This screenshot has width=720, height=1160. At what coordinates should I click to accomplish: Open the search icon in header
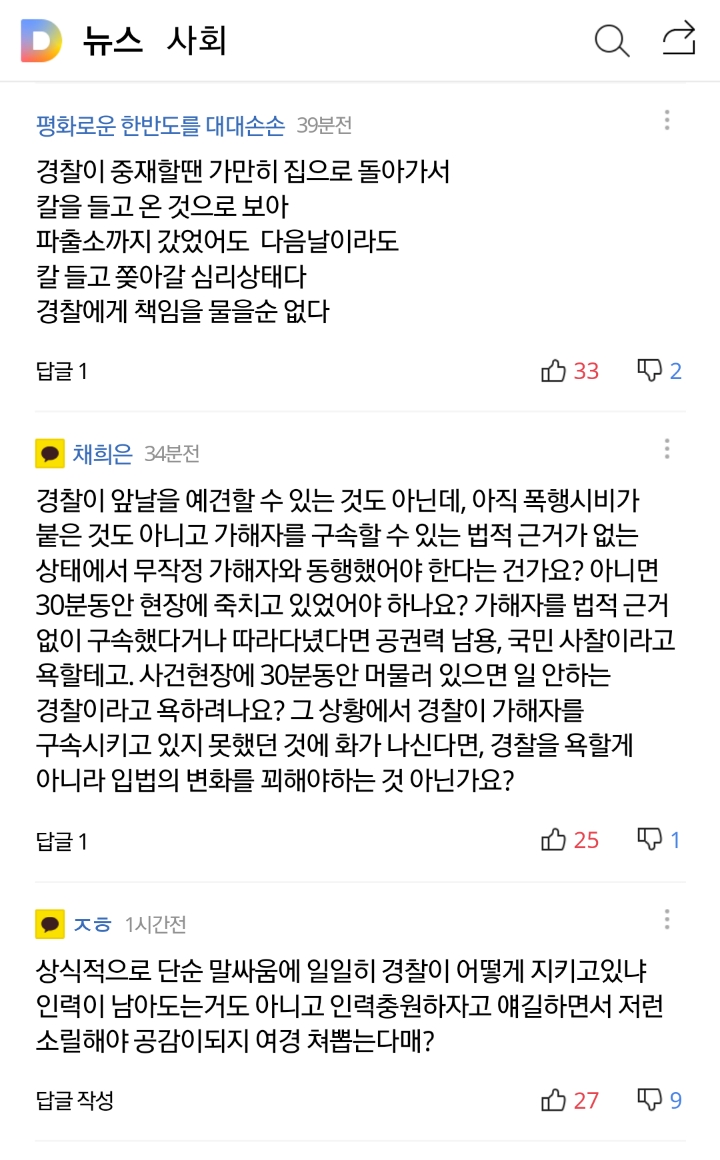[612, 40]
